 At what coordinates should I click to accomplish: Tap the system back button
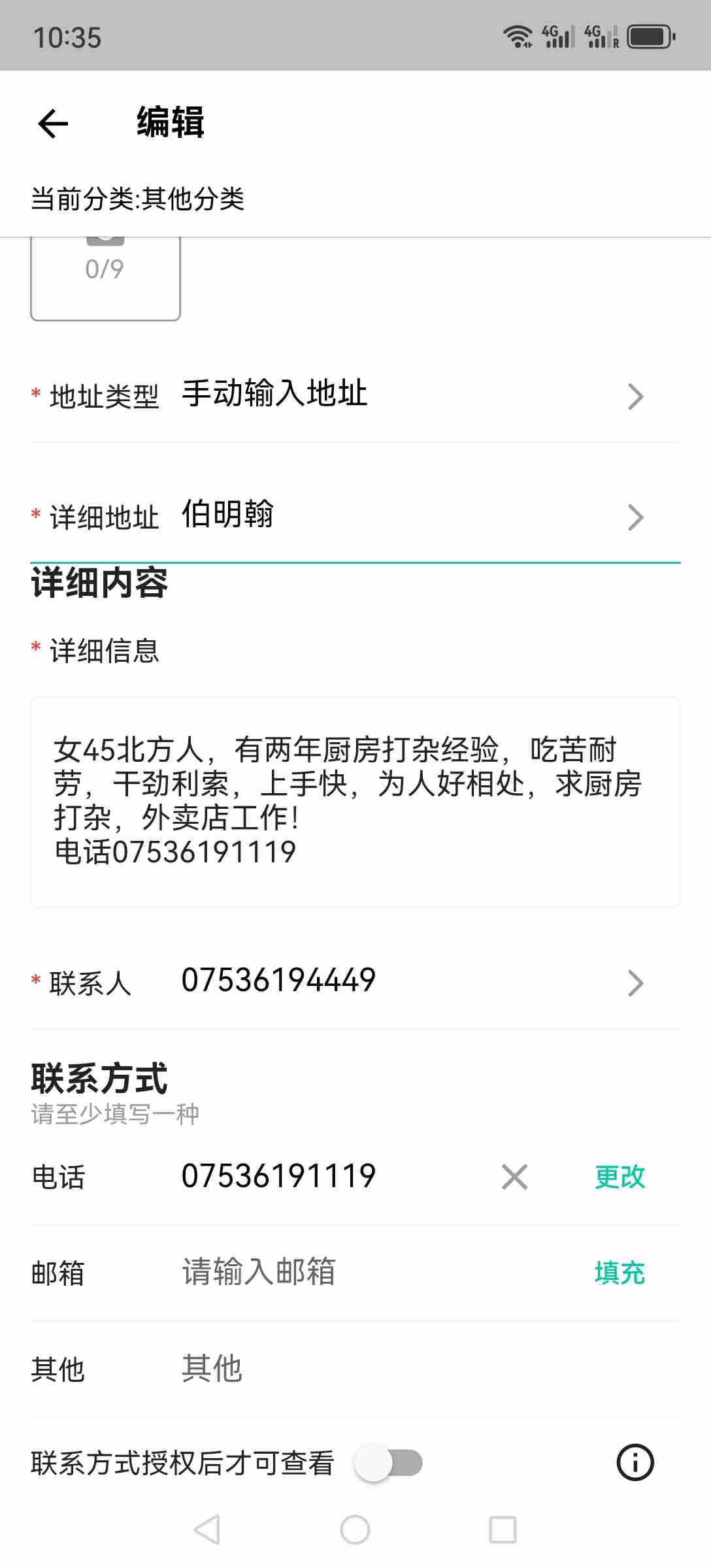point(207,1529)
